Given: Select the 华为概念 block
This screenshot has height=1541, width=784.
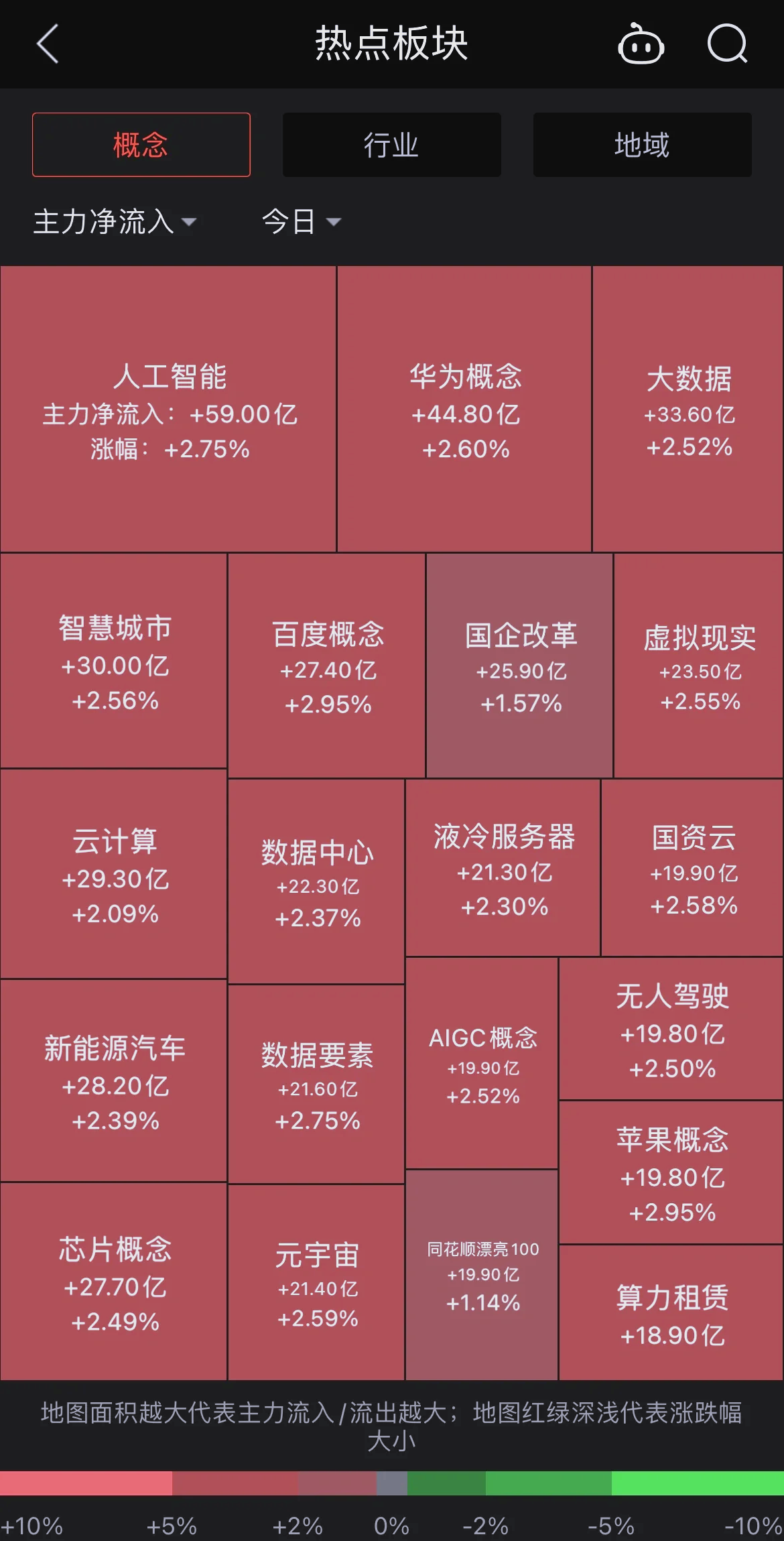Looking at the screenshot, I should point(466,412).
